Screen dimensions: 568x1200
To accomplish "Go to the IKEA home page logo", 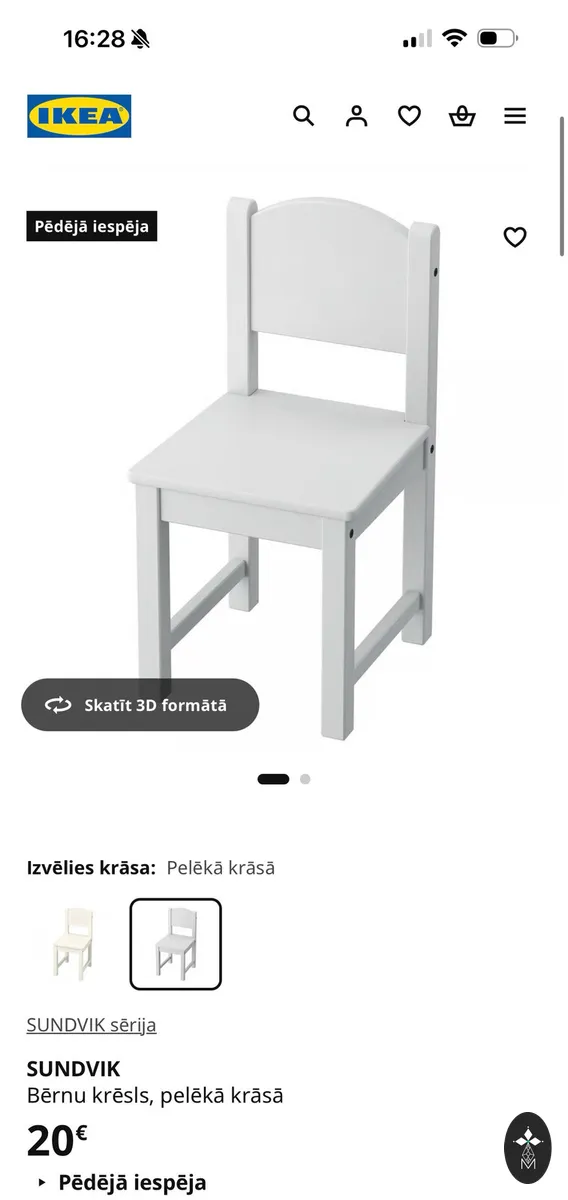I will tap(79, 116).
